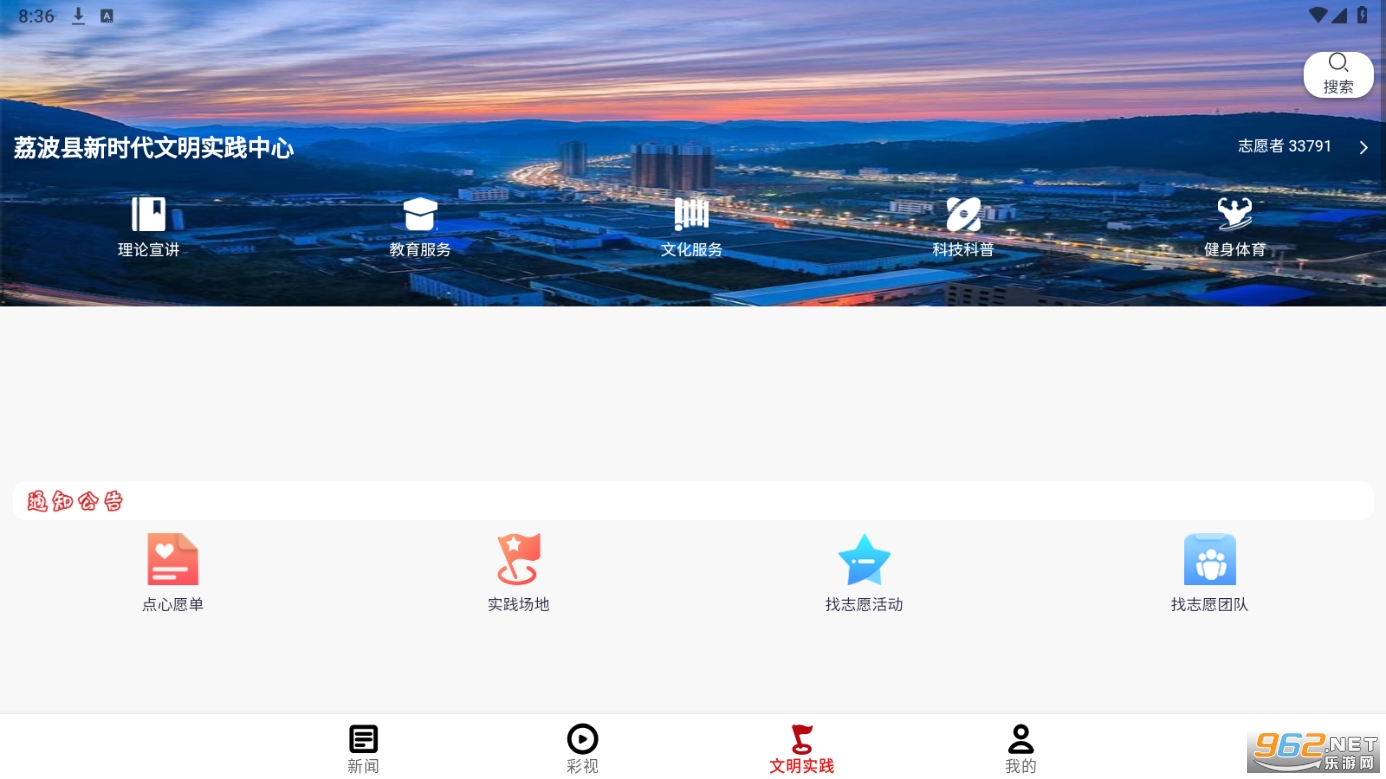Open 理论宣讲 category
The height and width of the screenshot is (779, 1386).
coord(149,227)
